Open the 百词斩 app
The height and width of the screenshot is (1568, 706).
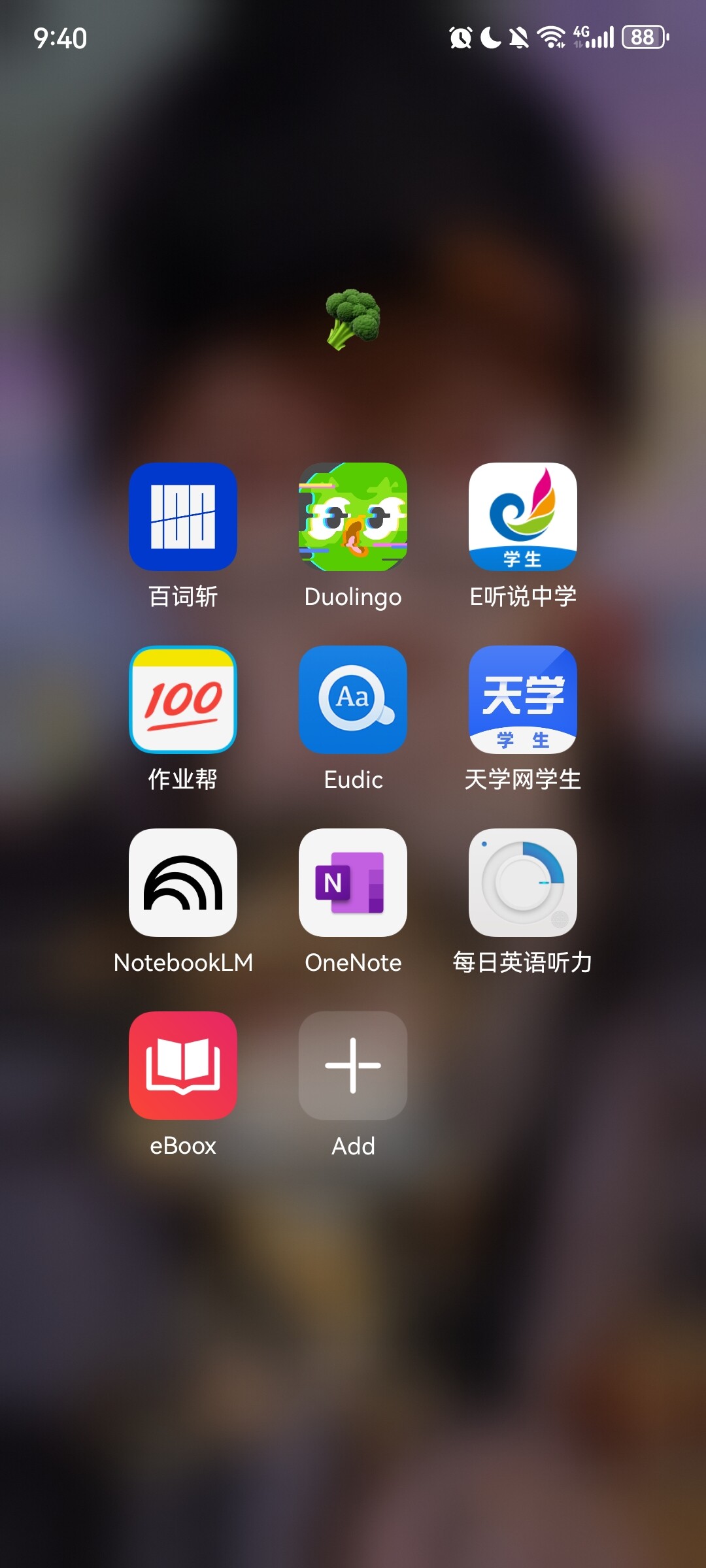pos(183,516)
